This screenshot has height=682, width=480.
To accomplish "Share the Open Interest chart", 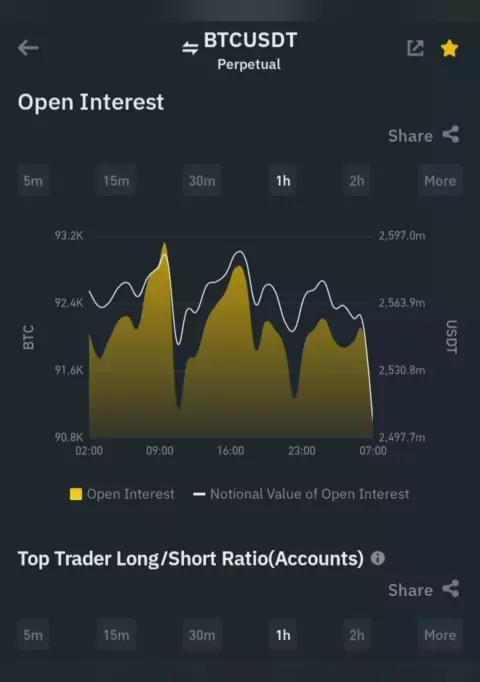I will [x=423, y=135].
